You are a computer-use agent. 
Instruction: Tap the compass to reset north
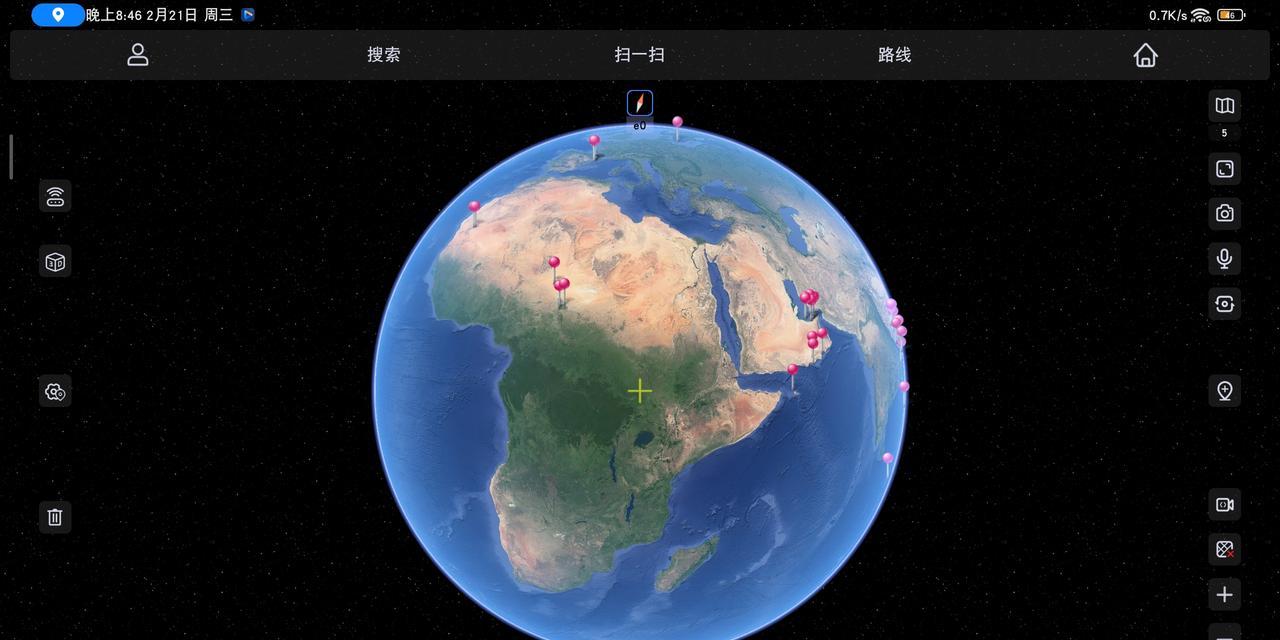640,103
